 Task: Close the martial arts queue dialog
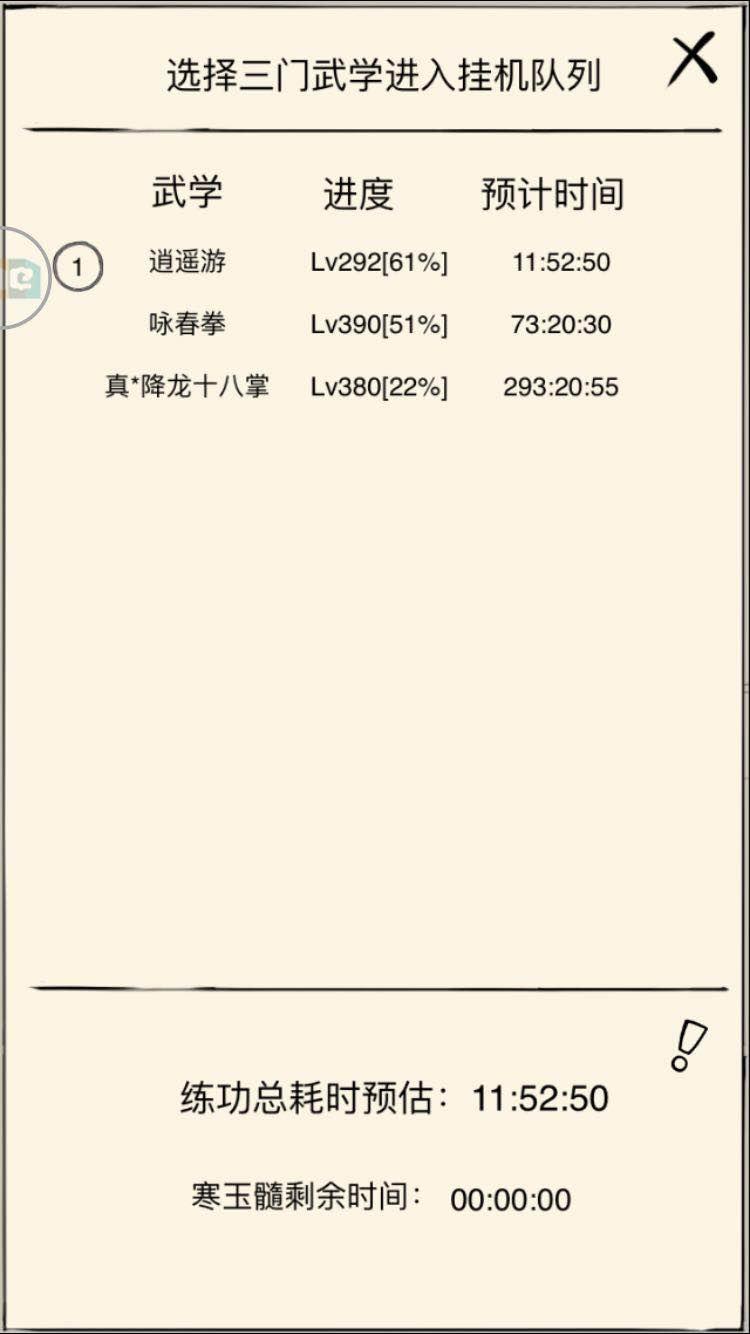[x=693, y=59]
